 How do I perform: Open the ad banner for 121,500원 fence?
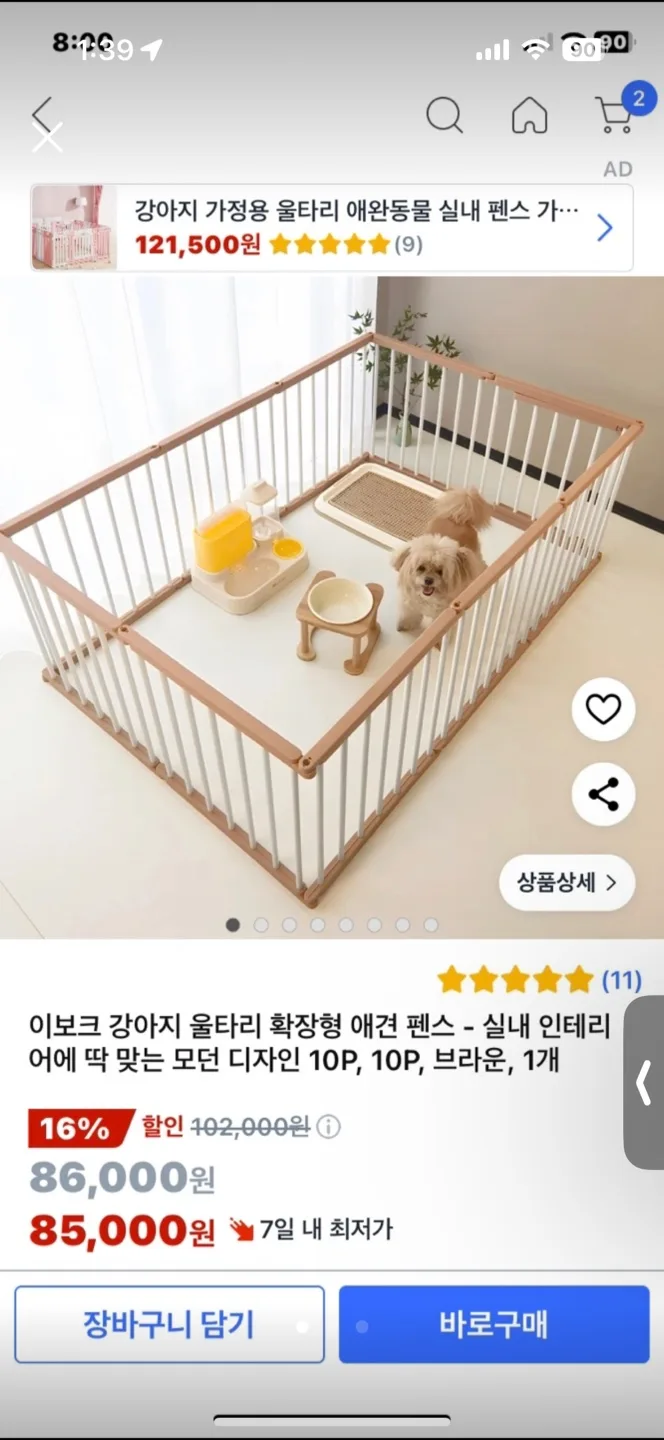pyautogui.click(x=331, y=228)
